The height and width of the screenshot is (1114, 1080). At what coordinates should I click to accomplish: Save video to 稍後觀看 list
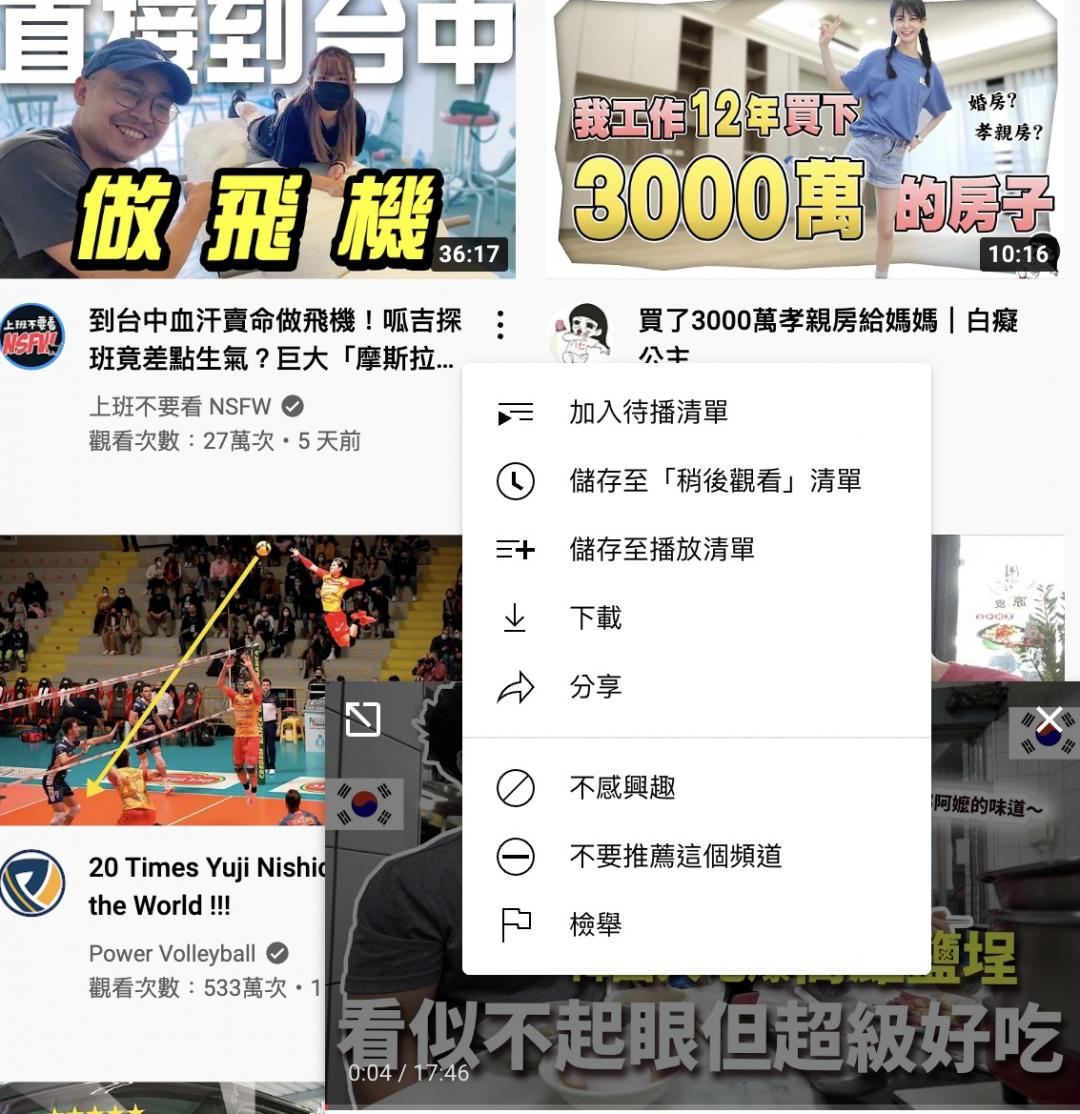click(714, 481)
